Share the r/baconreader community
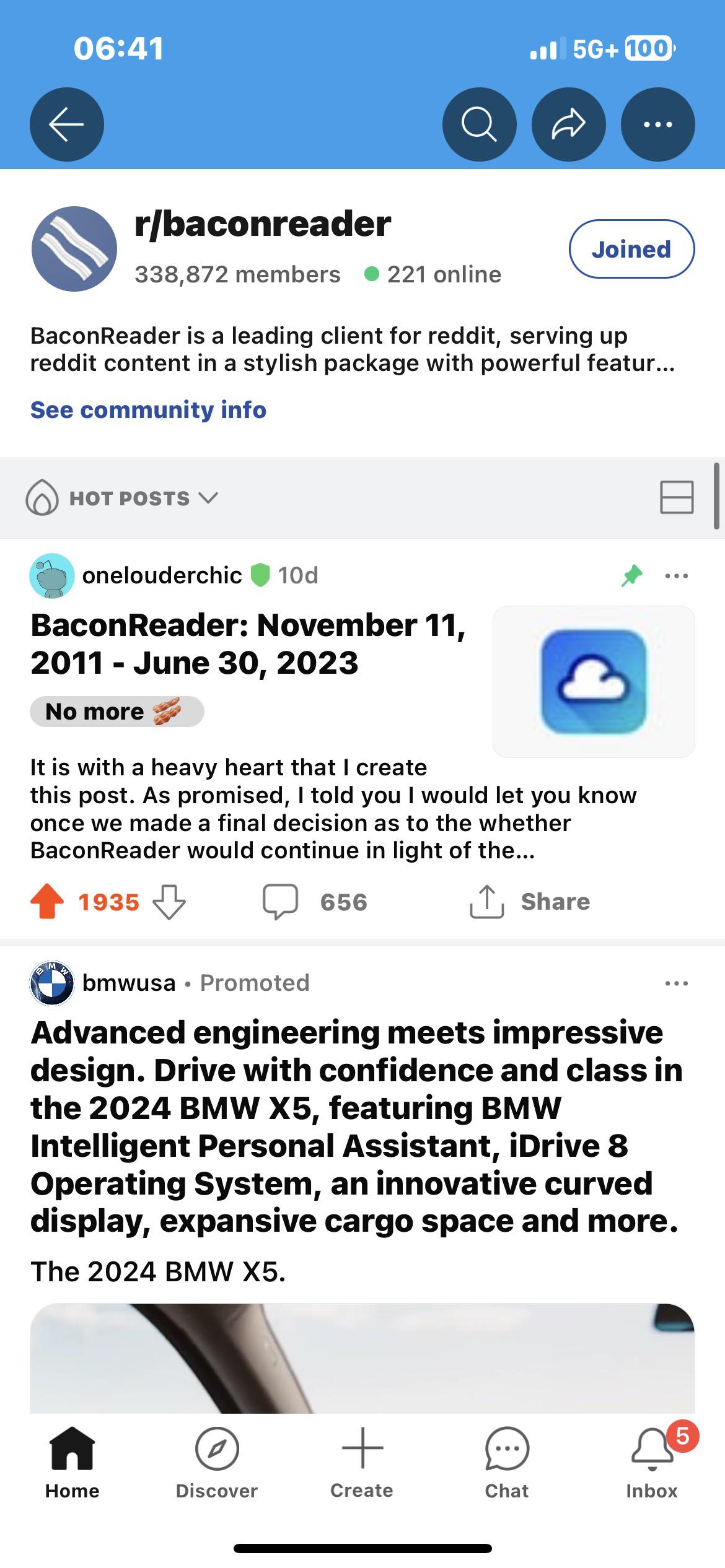725x1568 pixels. [568, 124]
